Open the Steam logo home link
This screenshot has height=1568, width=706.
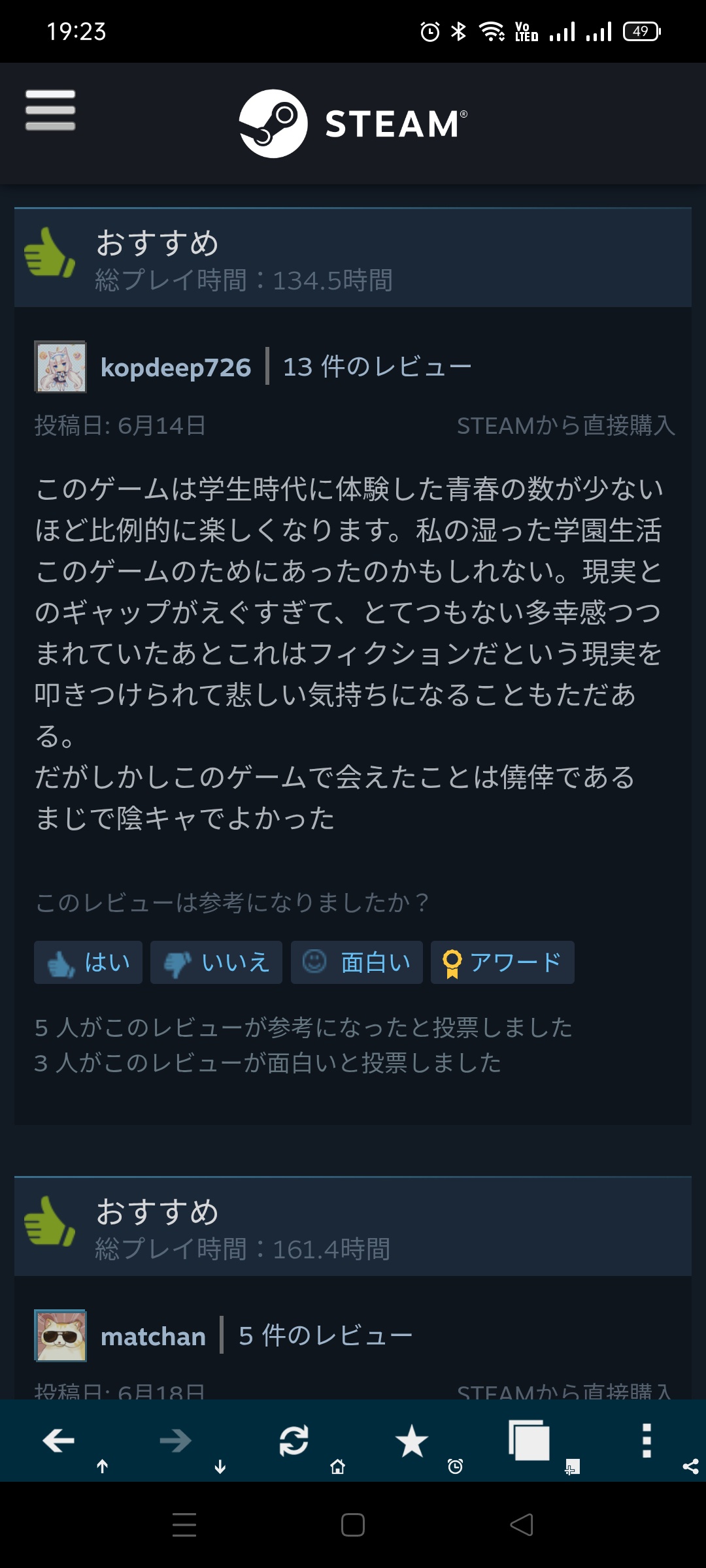[x=353, y=123]
